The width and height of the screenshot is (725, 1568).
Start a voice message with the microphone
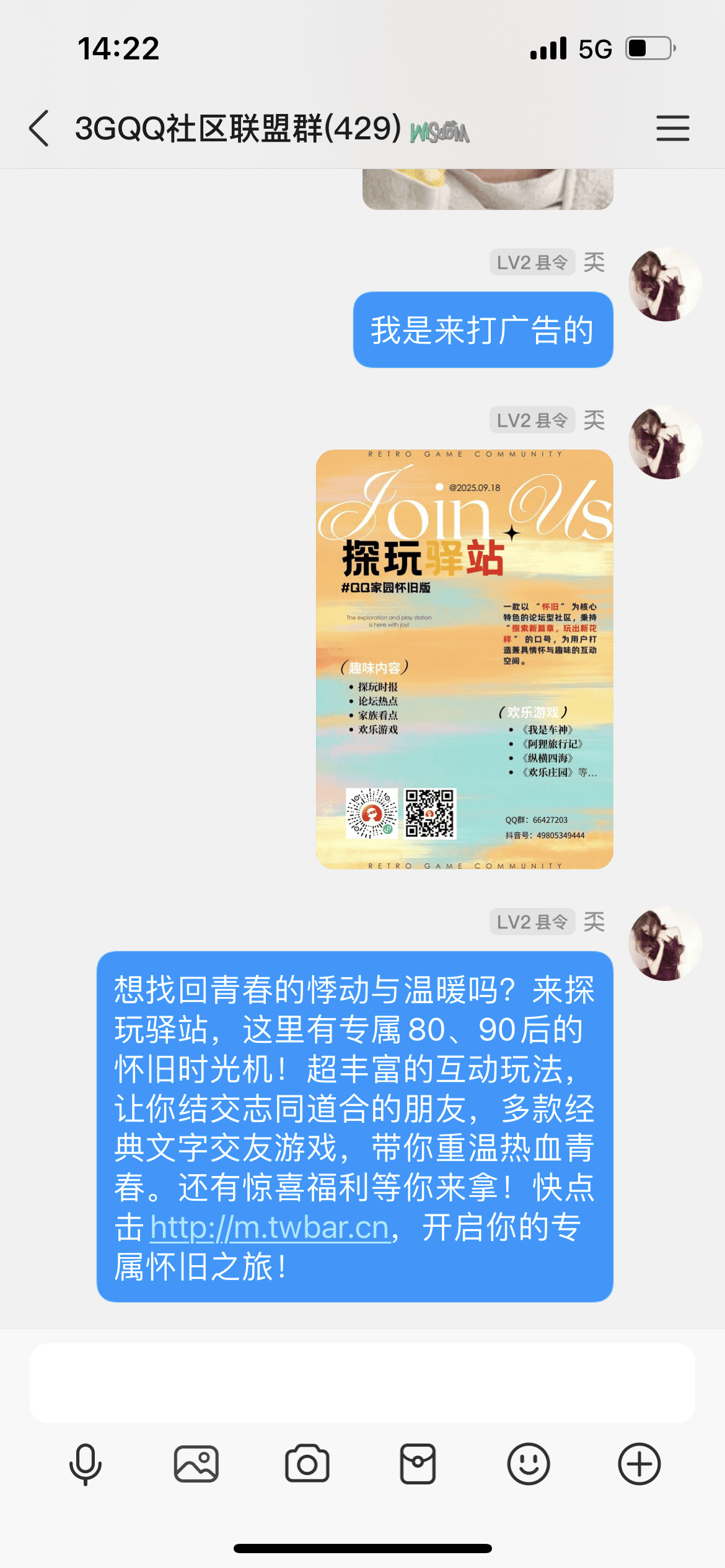click(x=85, y=1464)
